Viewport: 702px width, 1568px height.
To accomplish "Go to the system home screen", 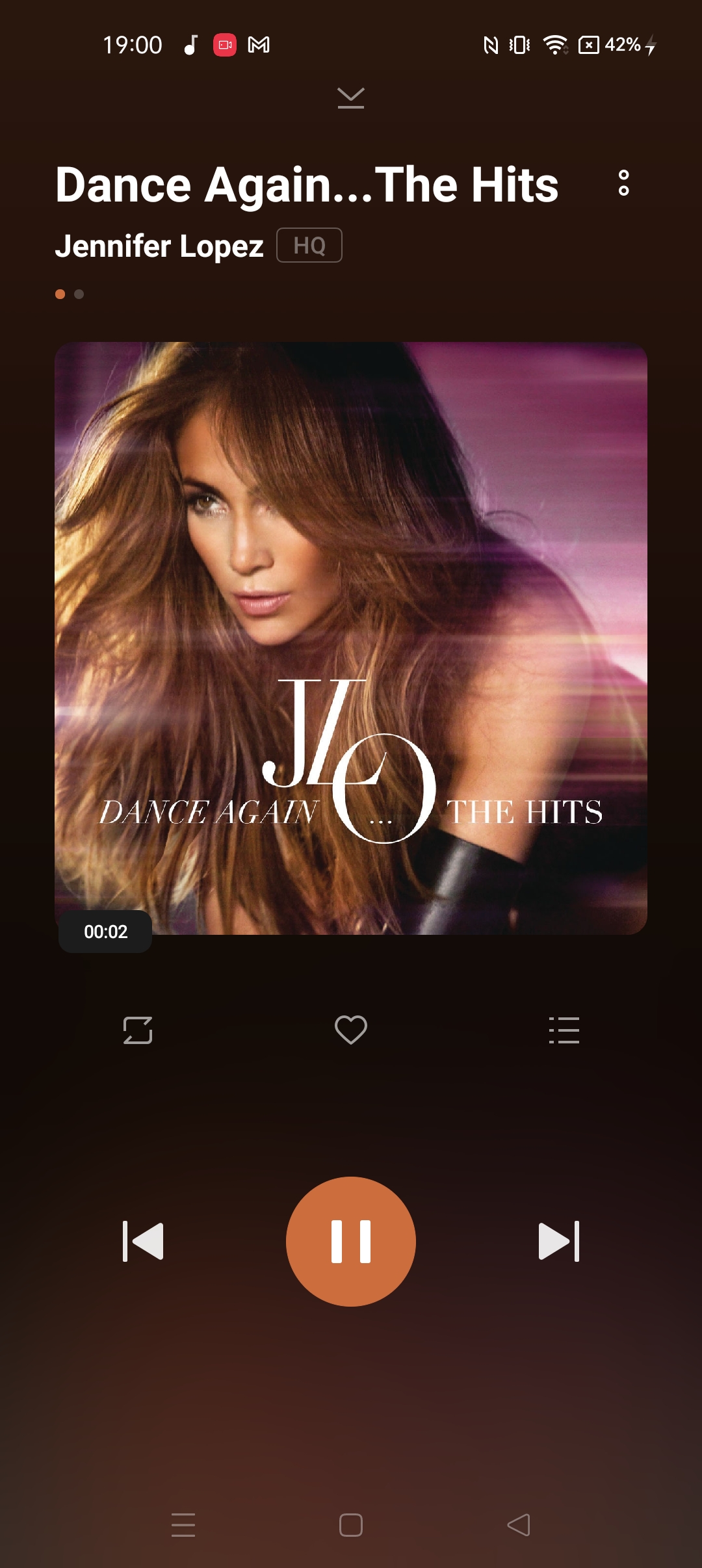I will pyautogui.click(x=351, y=1525).
